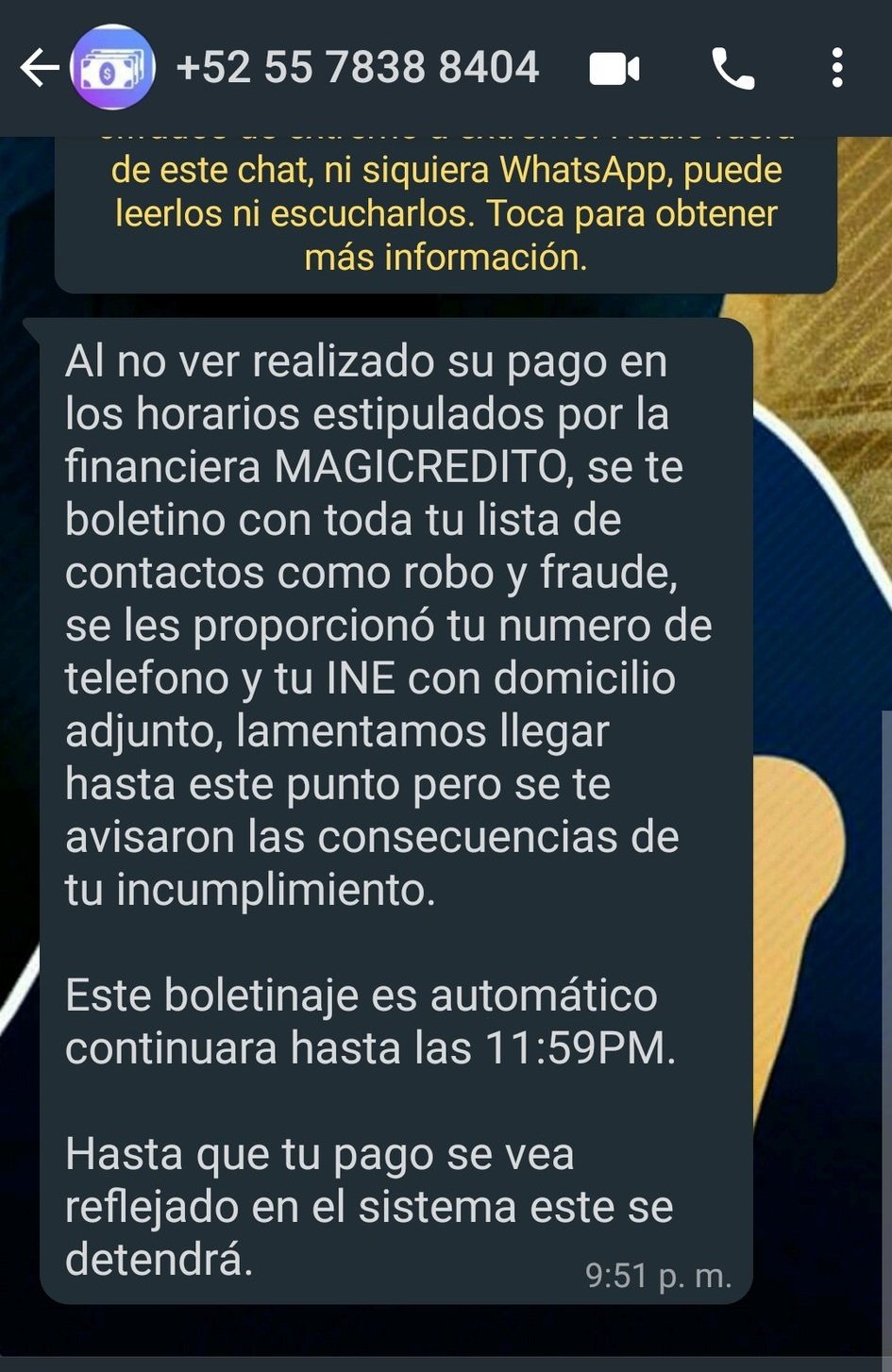Start a voice call
892x1372 pixels.
pyautogui.click(x=732, y=69)
